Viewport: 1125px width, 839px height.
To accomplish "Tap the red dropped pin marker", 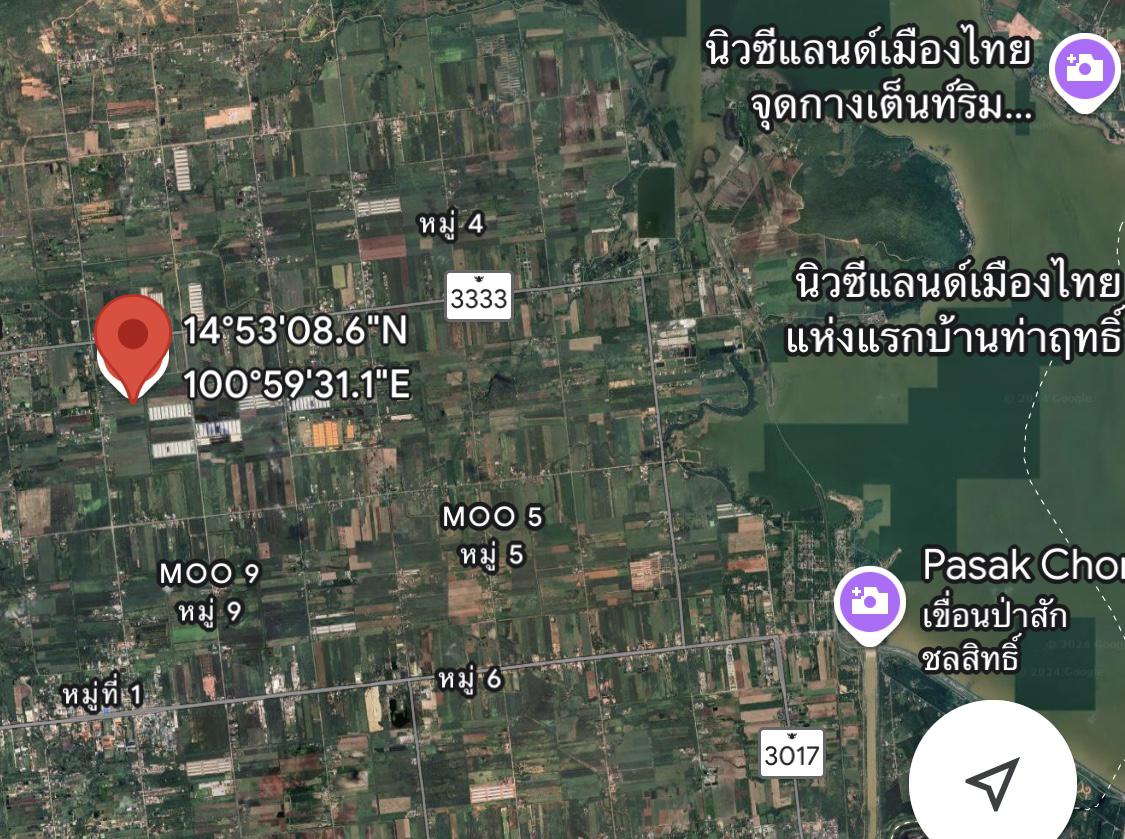I will [133, 340].
